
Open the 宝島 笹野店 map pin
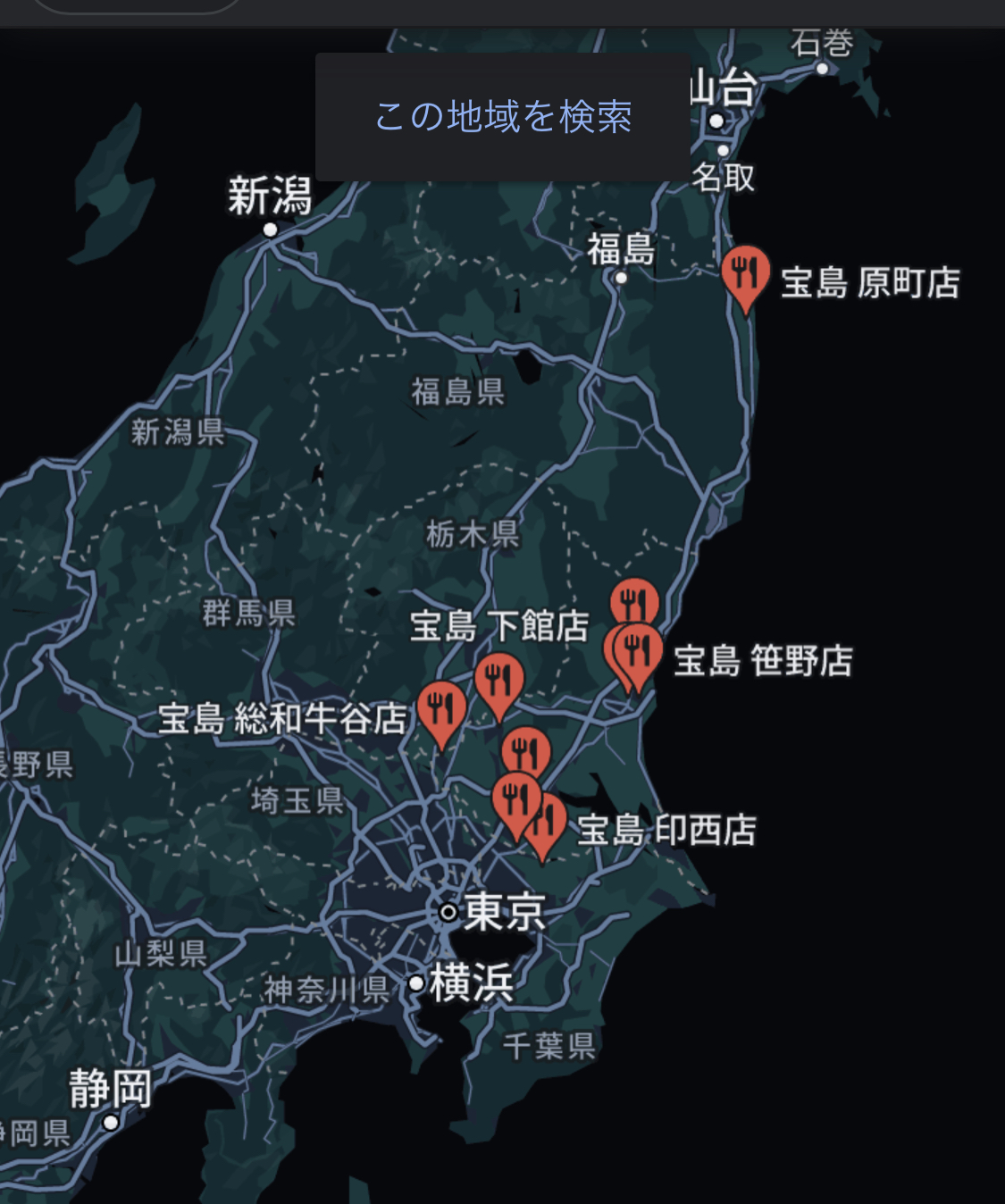pyautogui.click(x=640, y=650)
